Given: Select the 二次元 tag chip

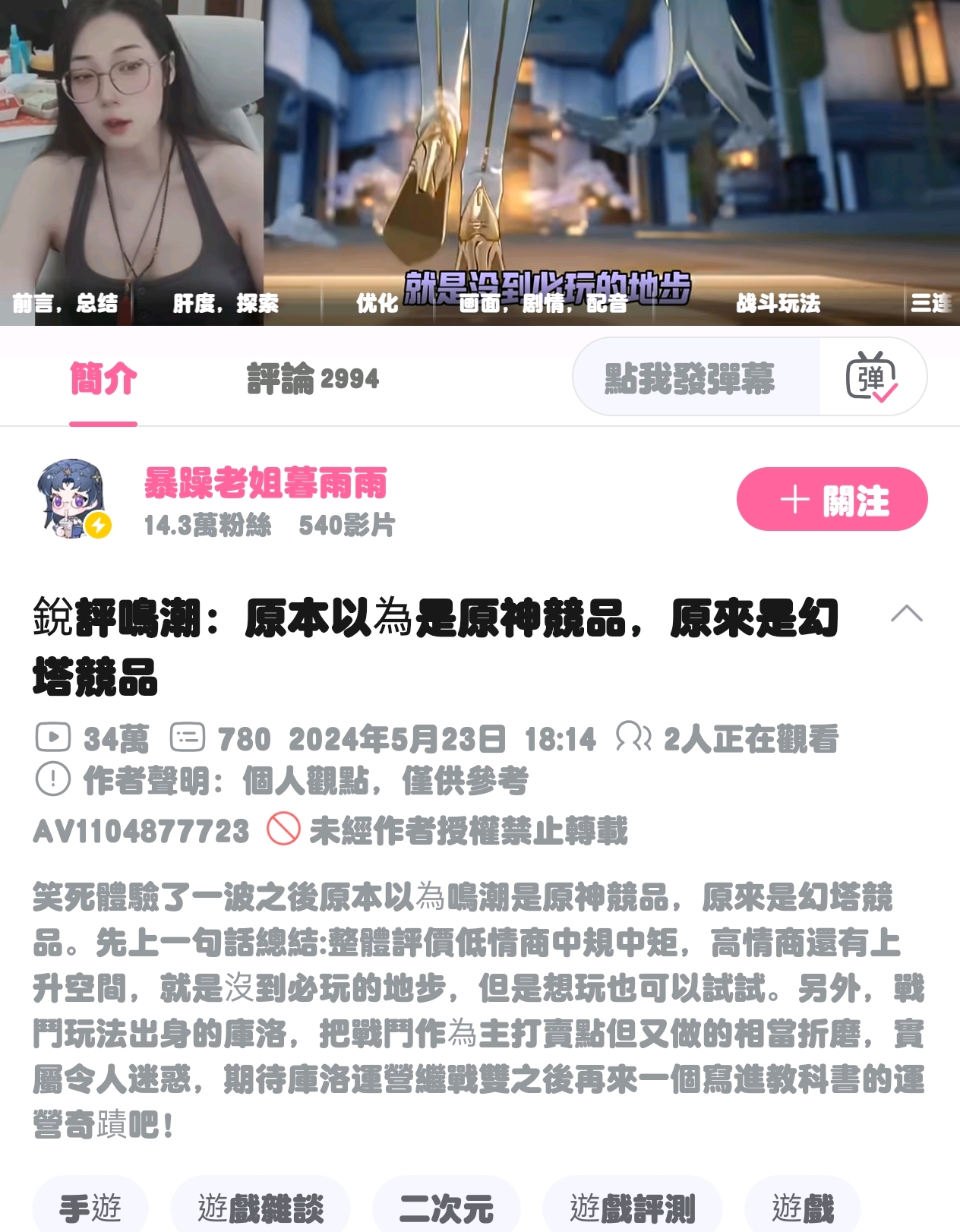Looking at the screenshot, I should pos(447,1206).
